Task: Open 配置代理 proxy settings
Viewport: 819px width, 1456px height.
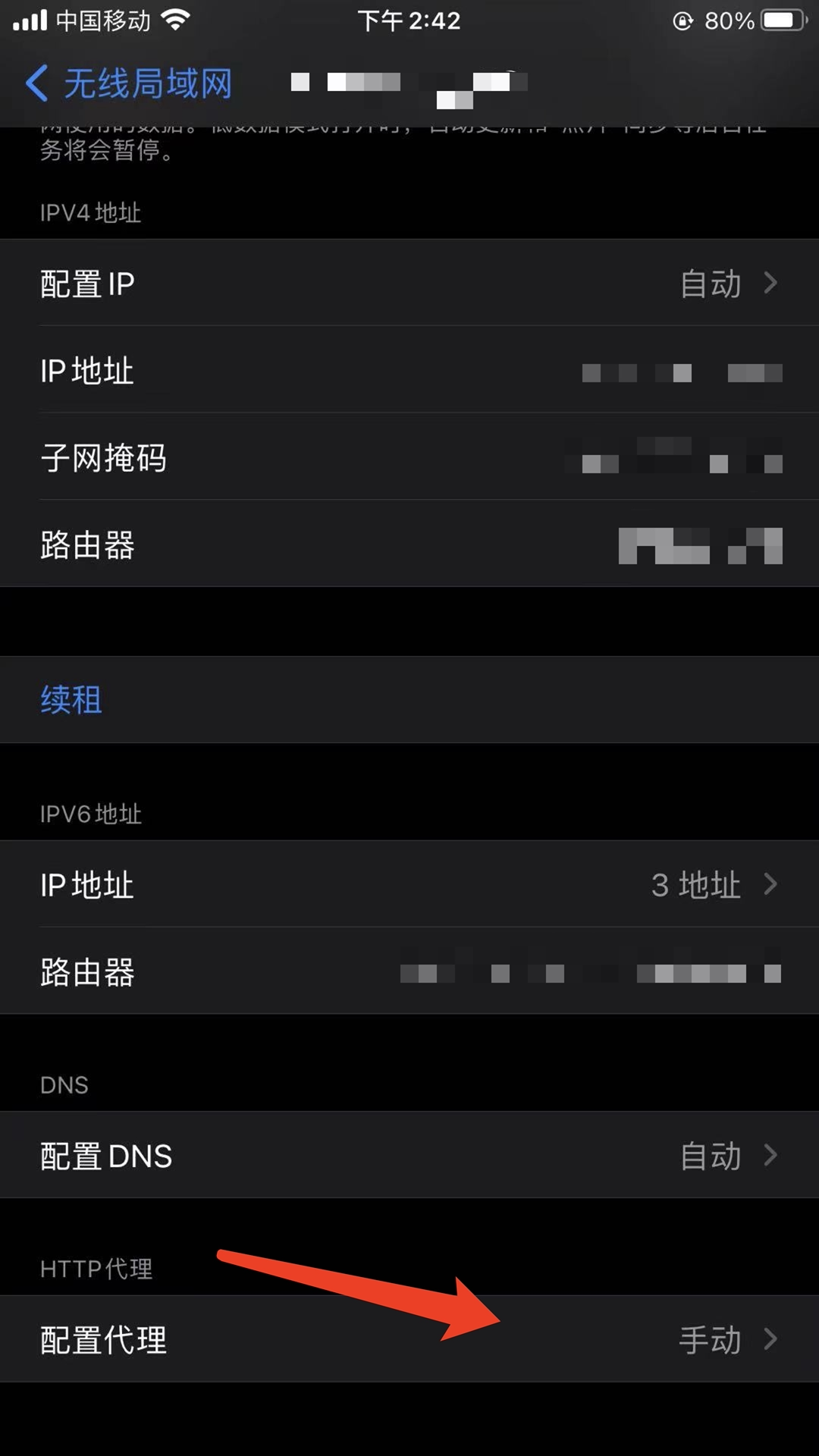Action: coord(409,1339)
